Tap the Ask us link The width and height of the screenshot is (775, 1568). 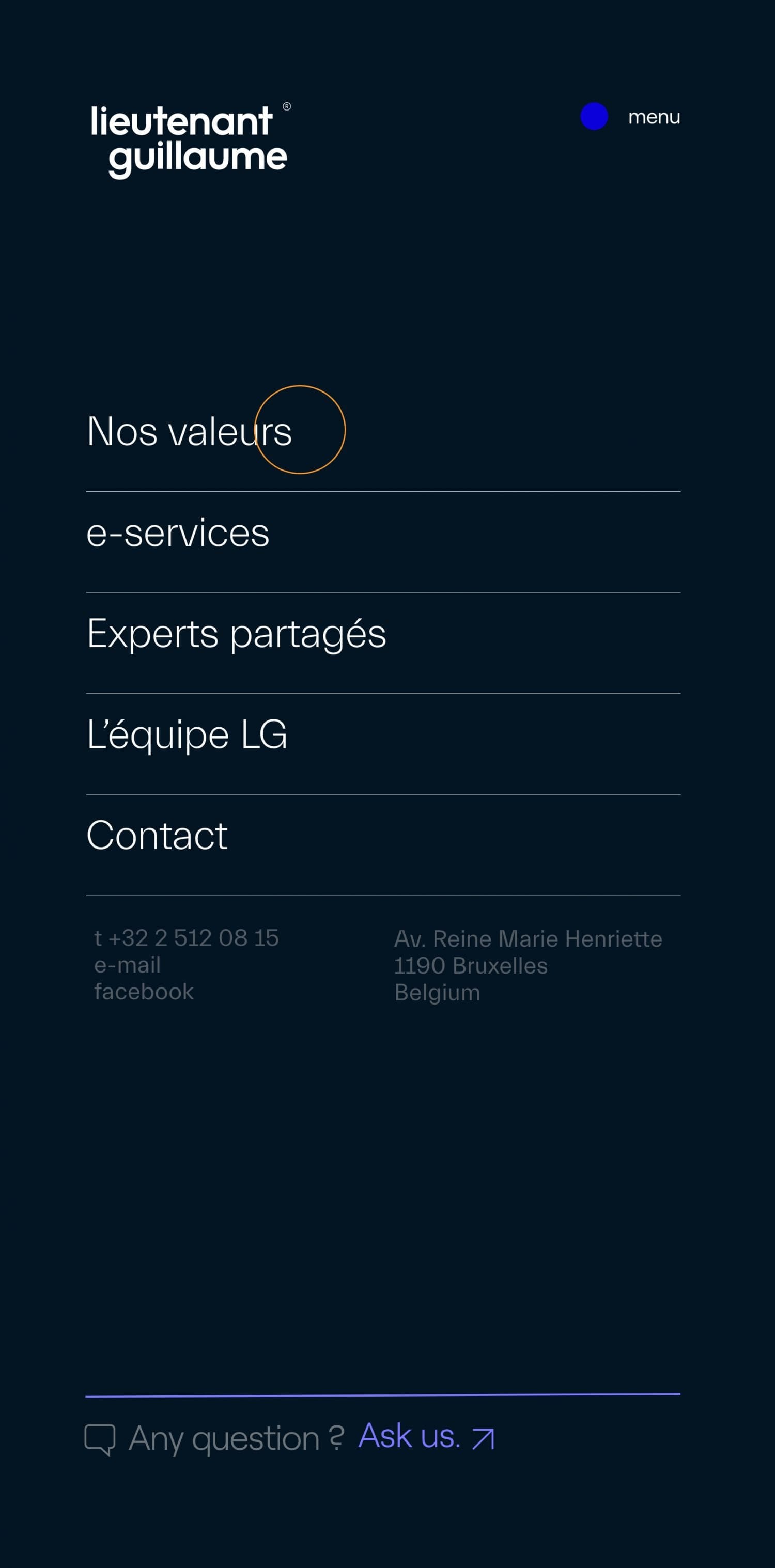pos(426,1436)
